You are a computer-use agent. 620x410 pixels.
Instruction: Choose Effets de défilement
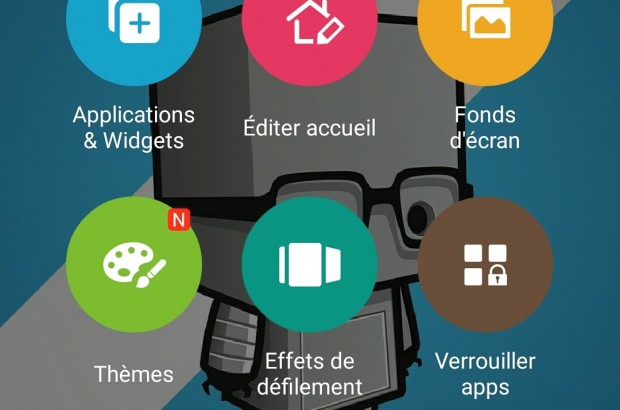pyautogui.click(x=310, y=265)
